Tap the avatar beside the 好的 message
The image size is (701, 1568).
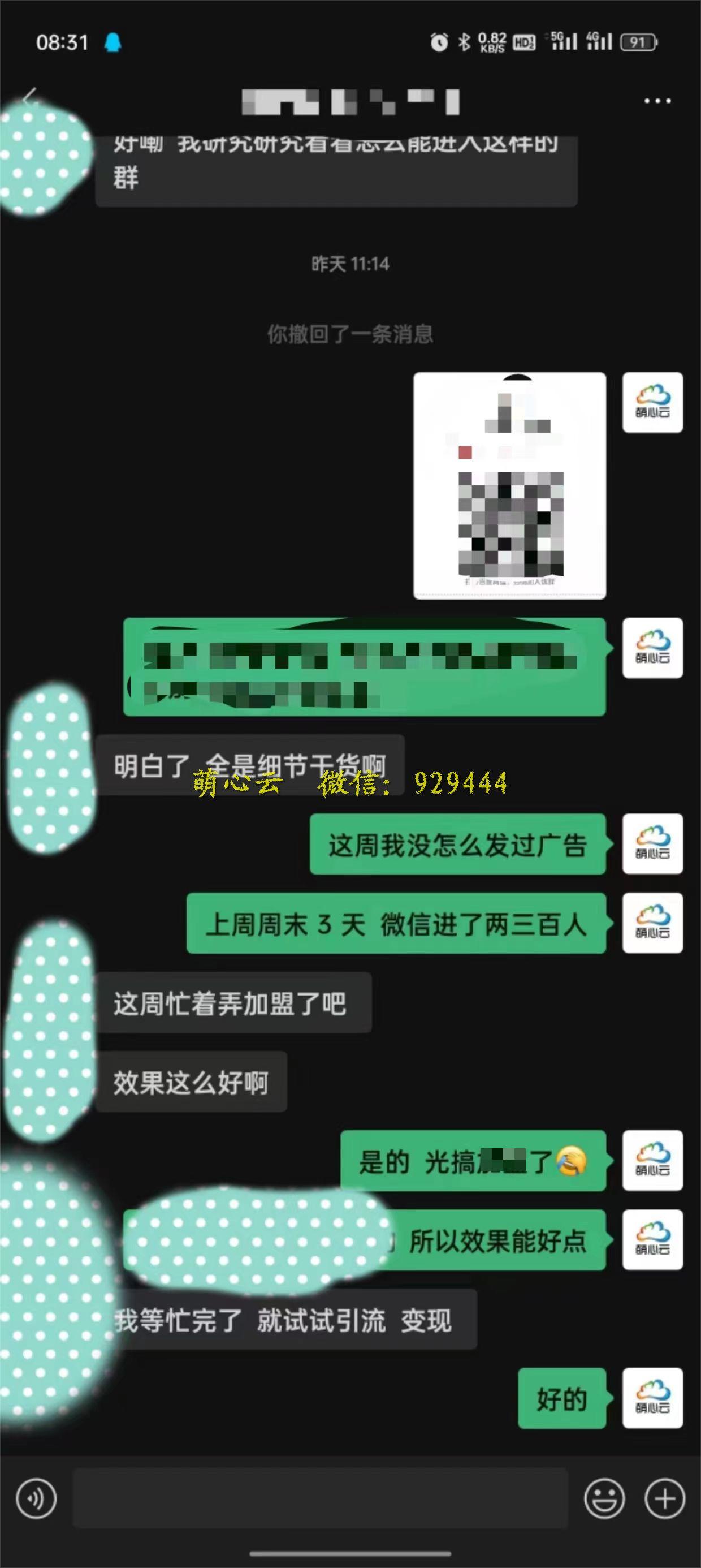coord(652,1398)
